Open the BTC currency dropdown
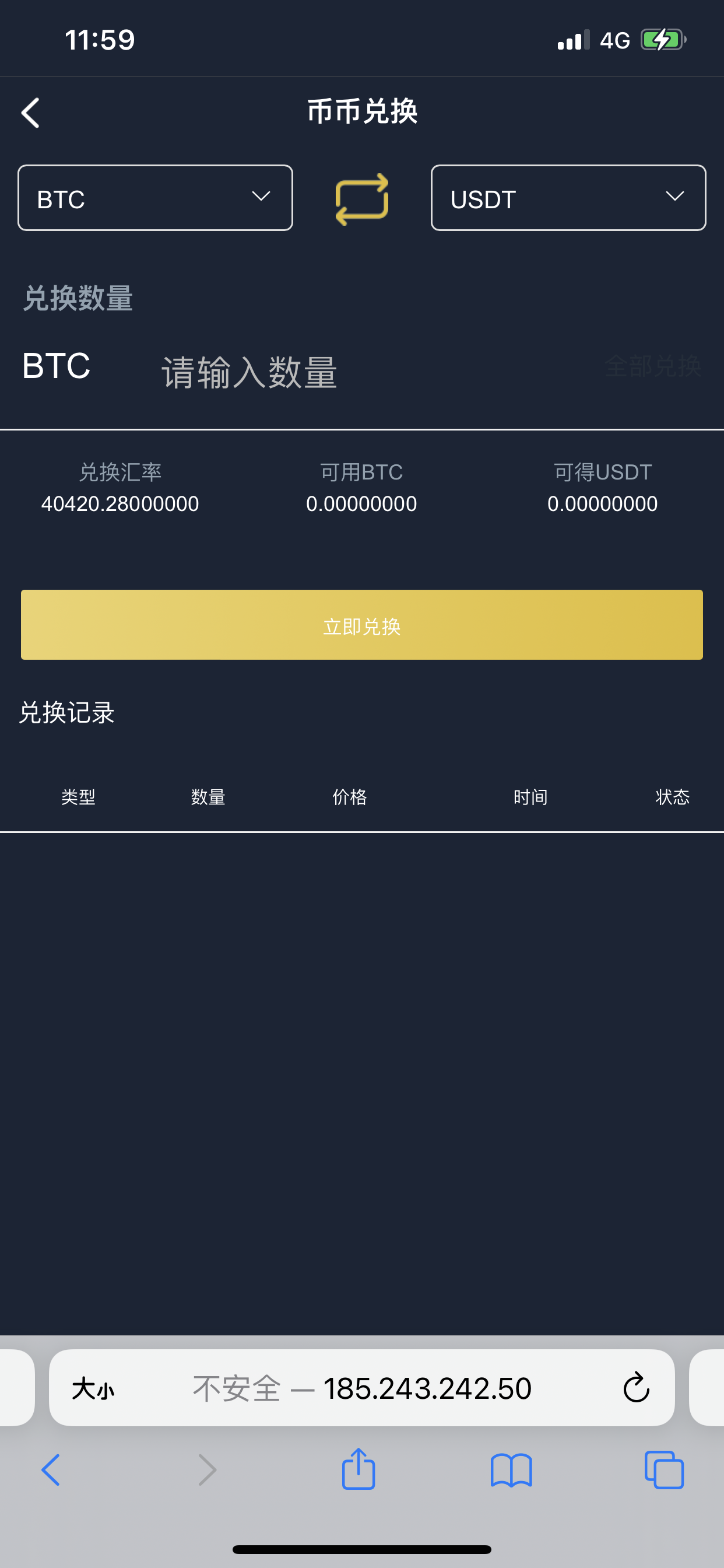Screen dimensions: 724x1568 pyautogui.click(x=155, y=198)
